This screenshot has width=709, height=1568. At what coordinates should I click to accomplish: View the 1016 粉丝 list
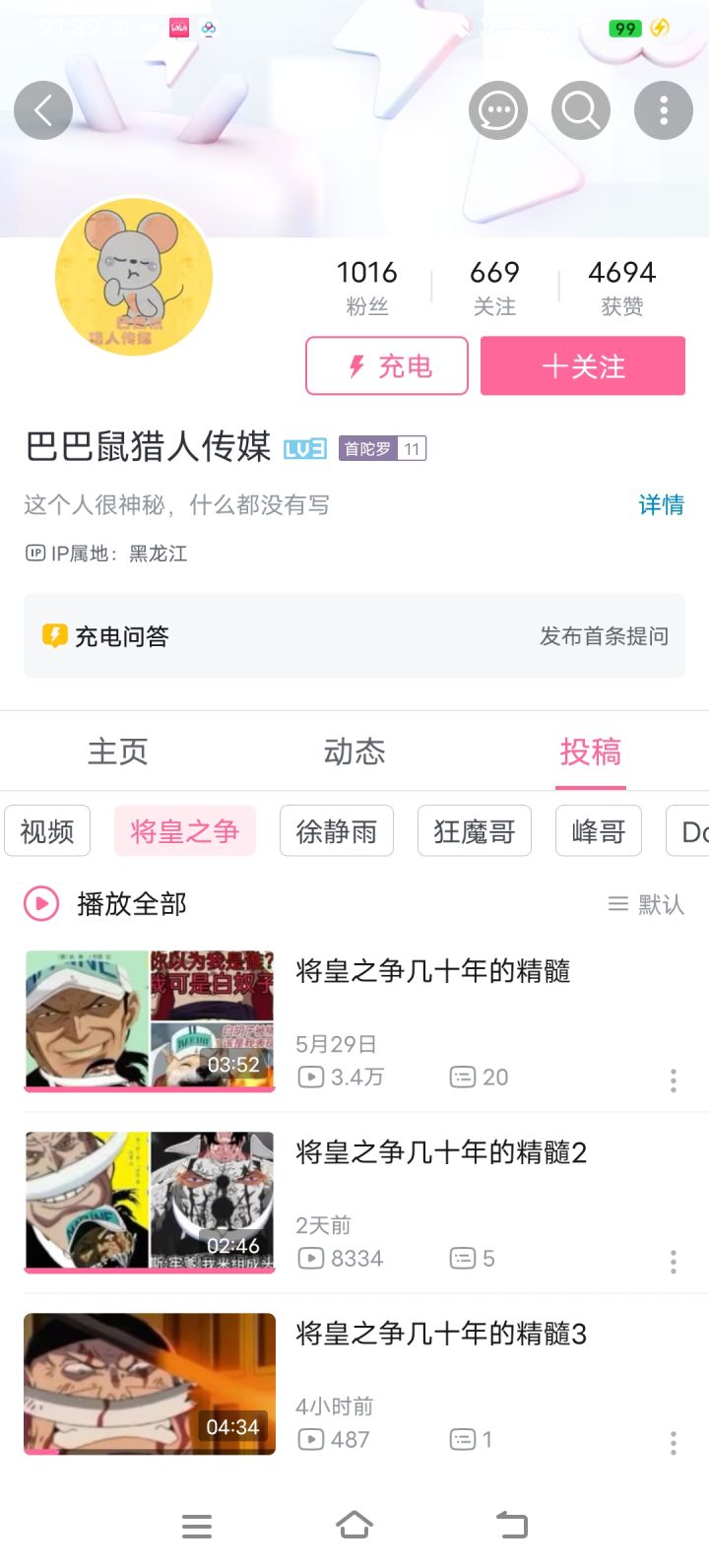(367, 287)
